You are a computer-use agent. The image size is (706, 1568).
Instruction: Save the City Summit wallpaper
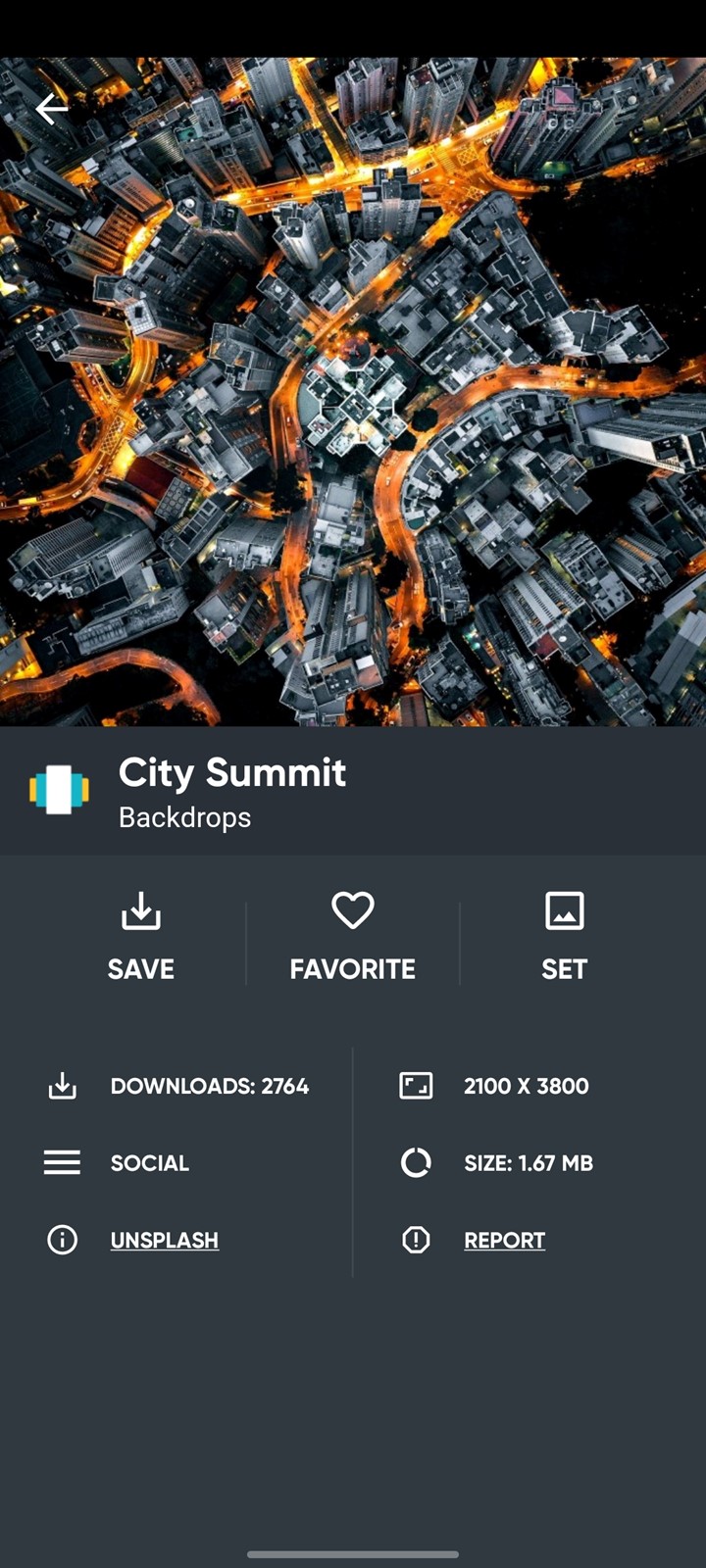pos(141,937)
